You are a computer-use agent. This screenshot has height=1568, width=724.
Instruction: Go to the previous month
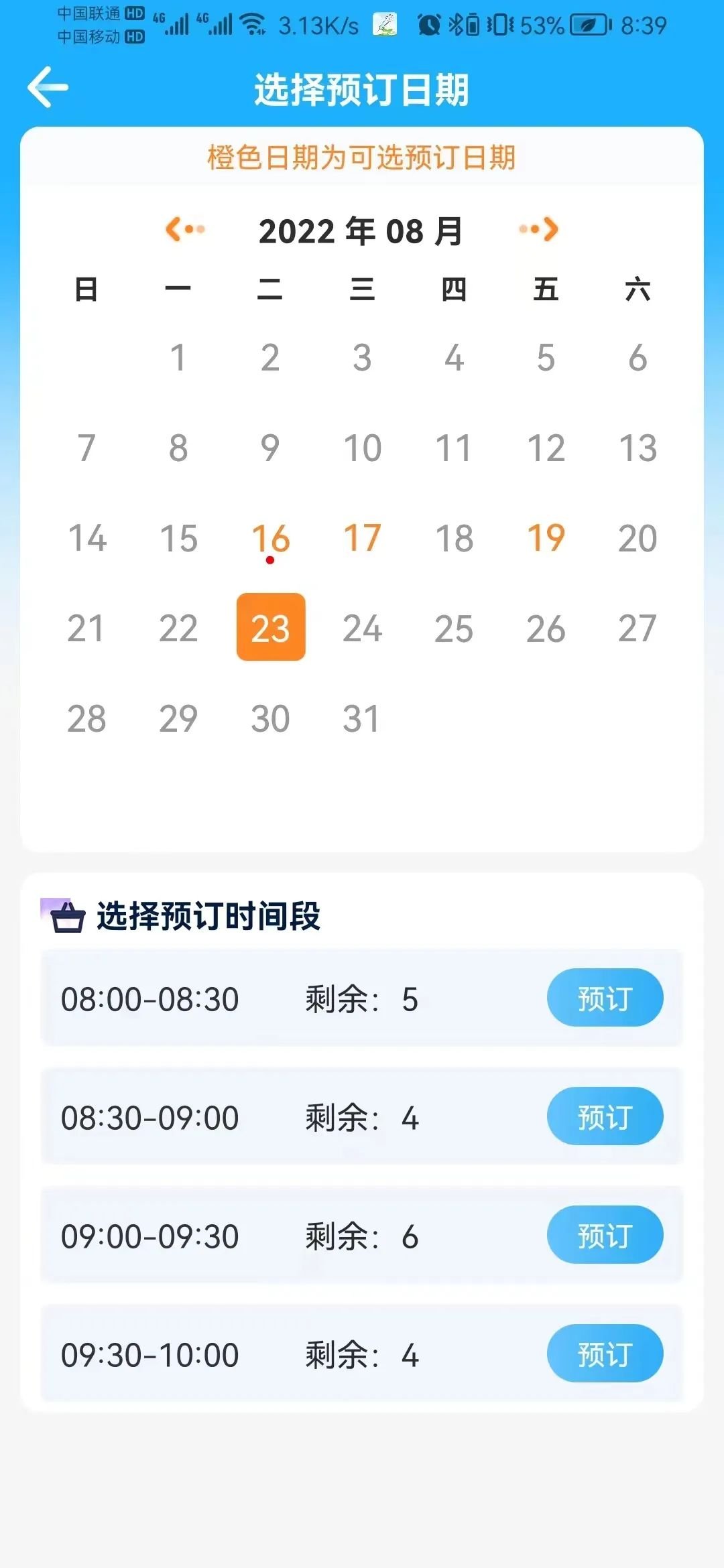[185, 229]
